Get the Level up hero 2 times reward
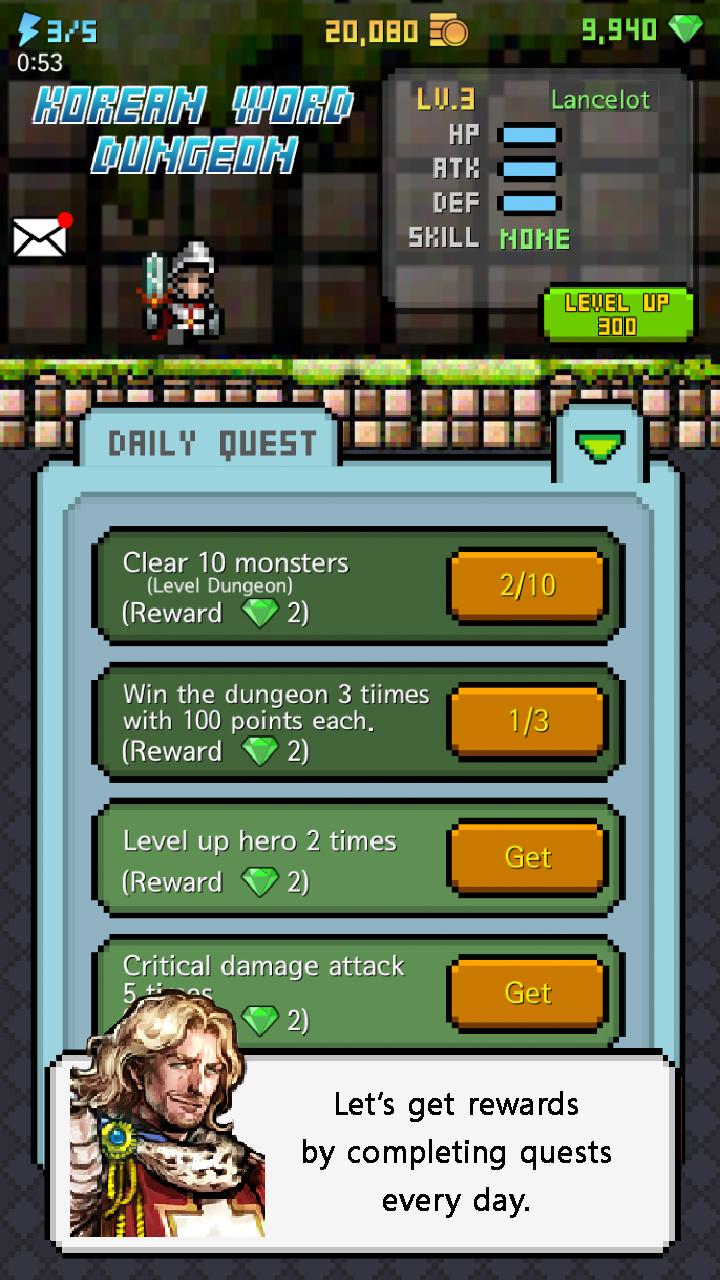 (x=527, y=857)
